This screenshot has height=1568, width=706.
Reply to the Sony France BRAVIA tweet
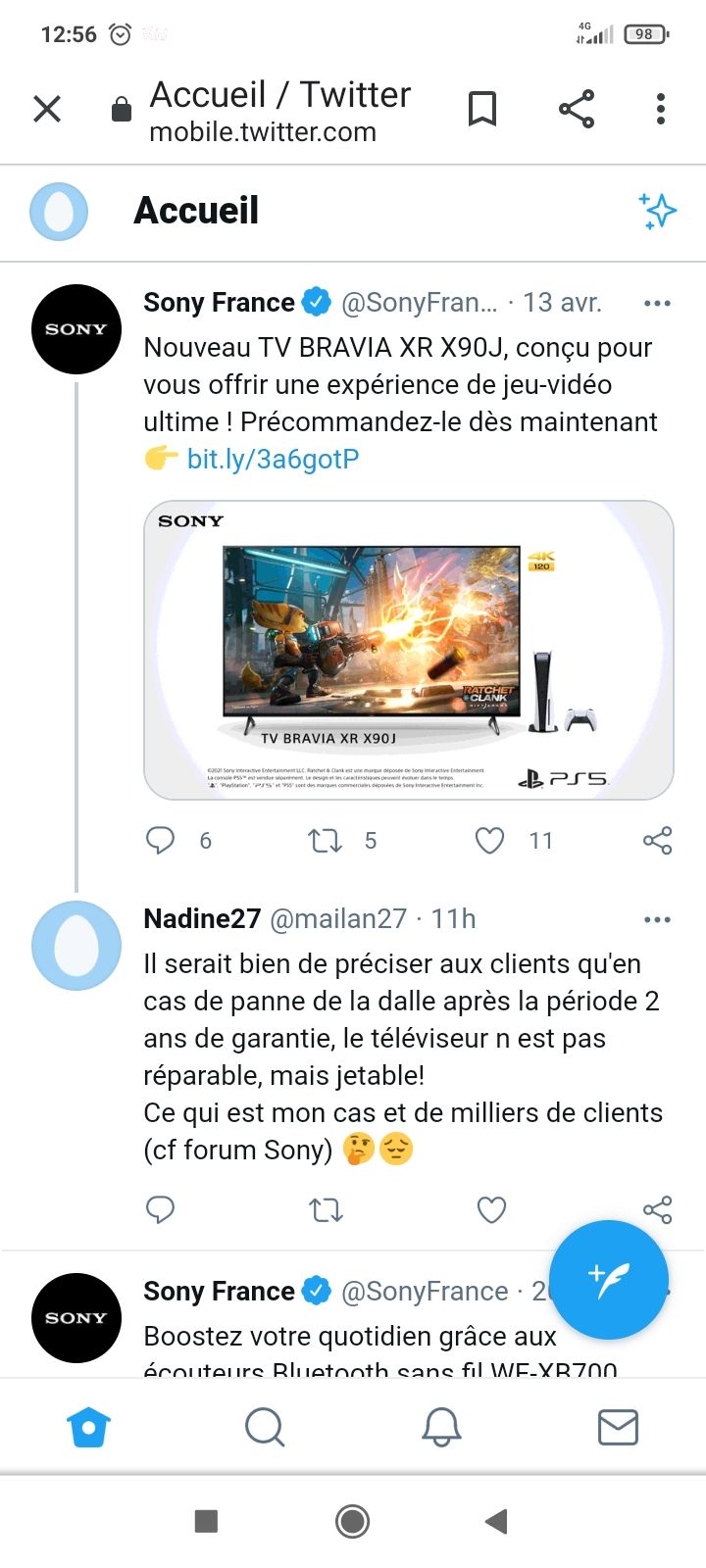click(160, 840)
